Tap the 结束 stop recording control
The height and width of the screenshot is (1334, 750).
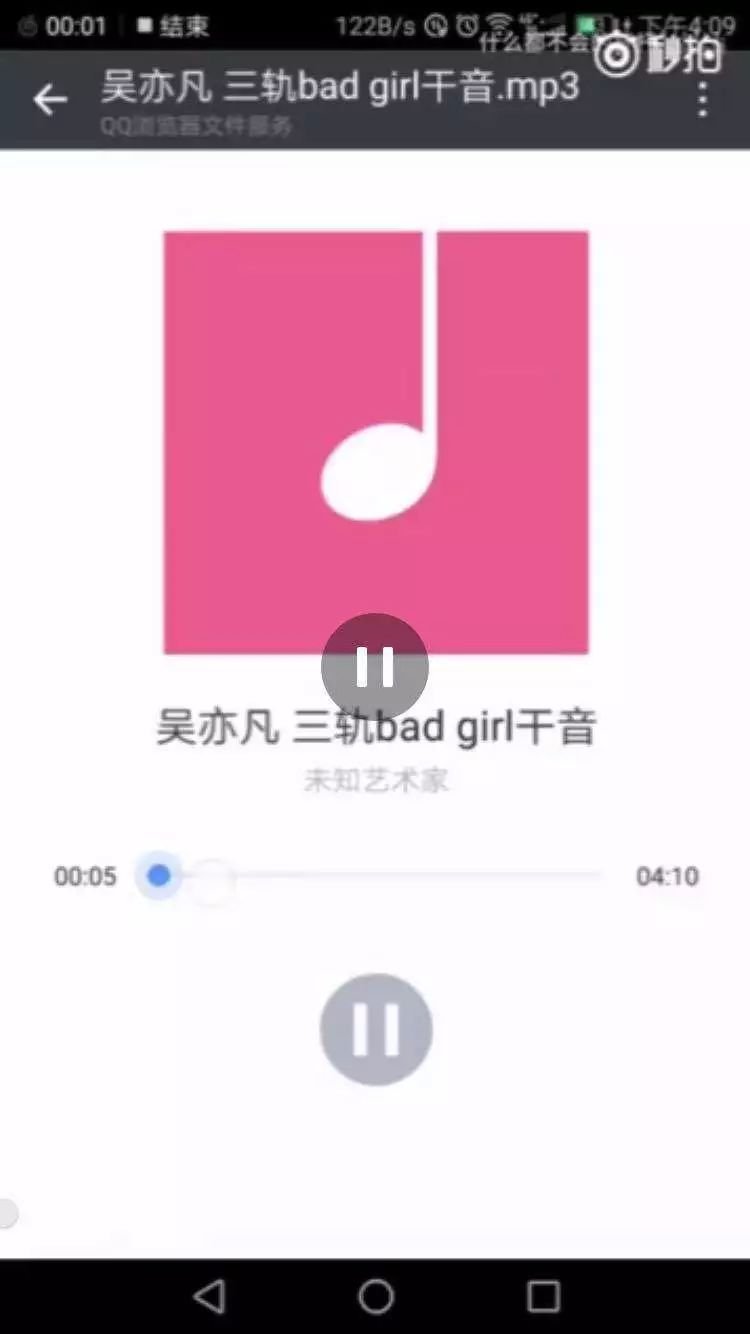(x=173, y=26)
